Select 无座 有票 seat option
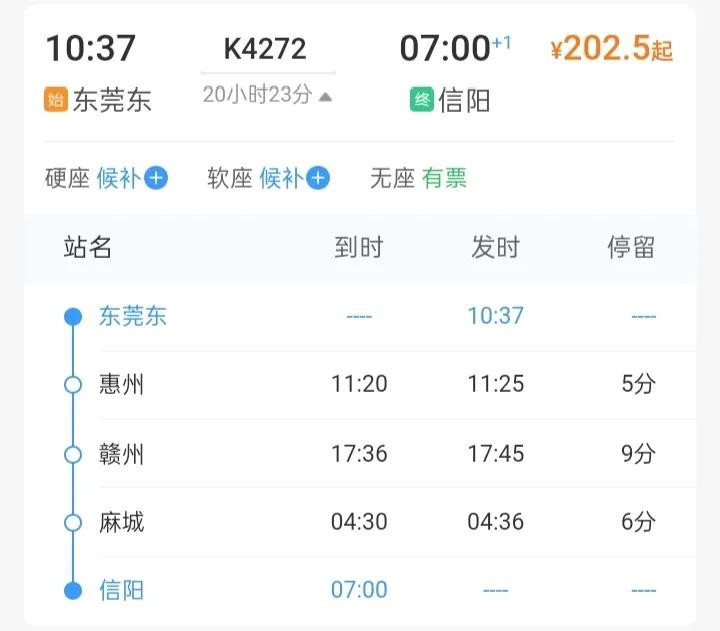This screenshot has width=720, height=631. (418, 179)
